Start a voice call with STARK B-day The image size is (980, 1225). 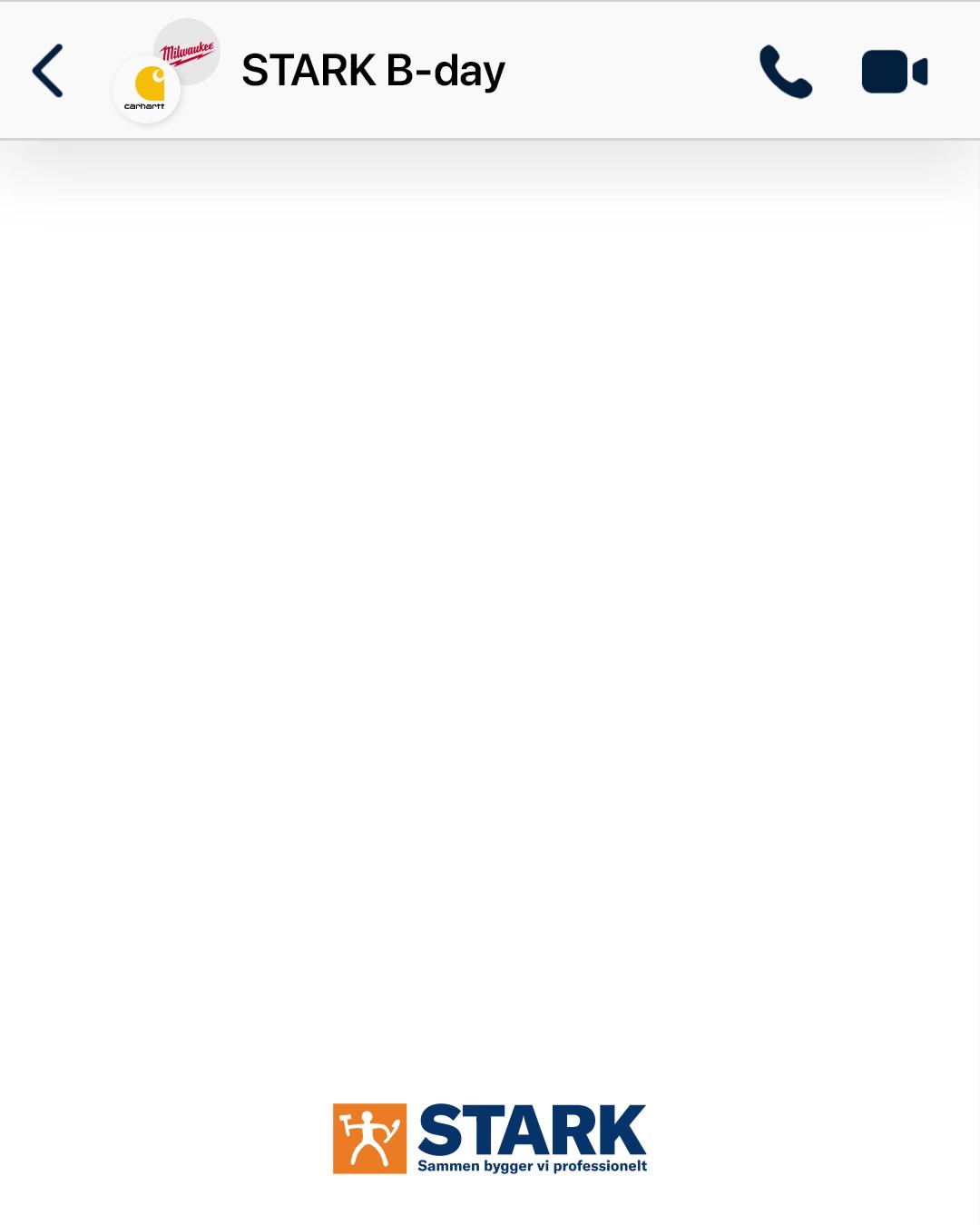pos(786,71)
